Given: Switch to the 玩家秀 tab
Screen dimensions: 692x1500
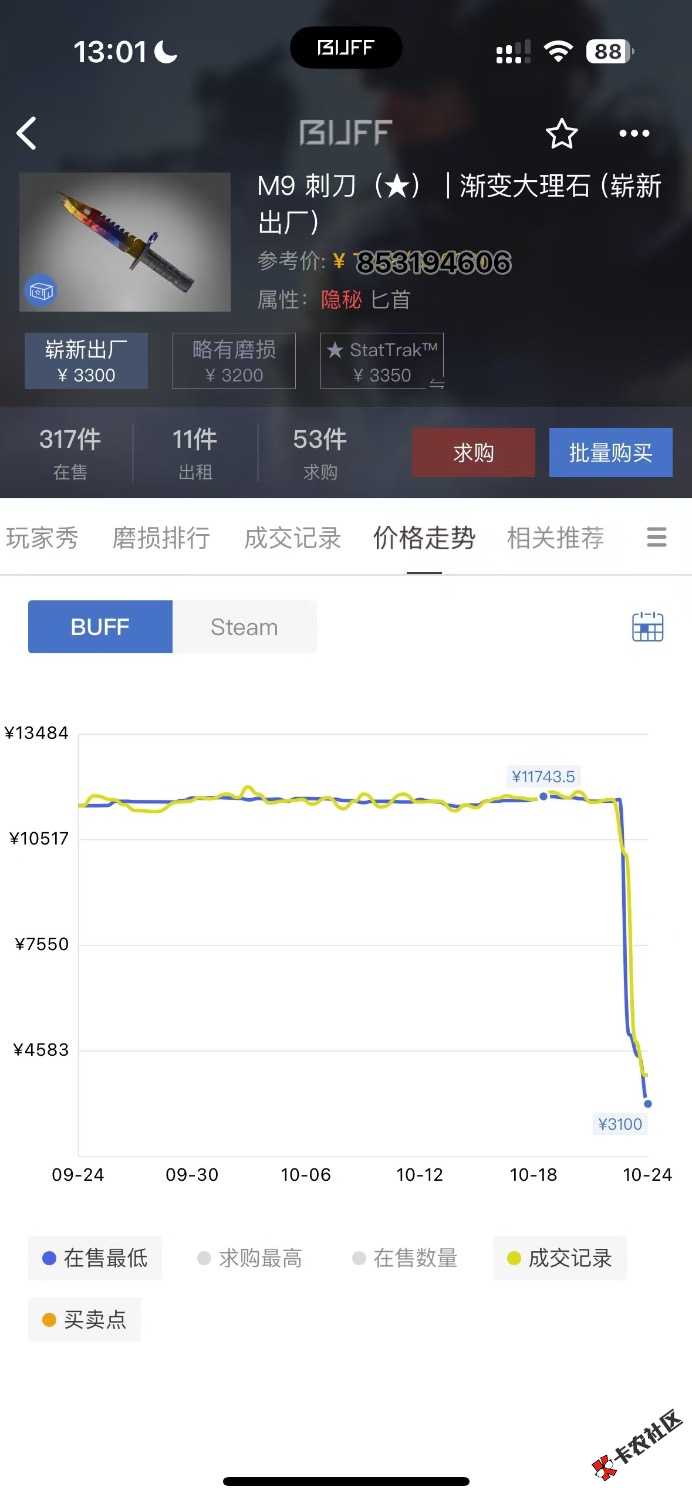Looking at the screenshot, I should 42,538.
